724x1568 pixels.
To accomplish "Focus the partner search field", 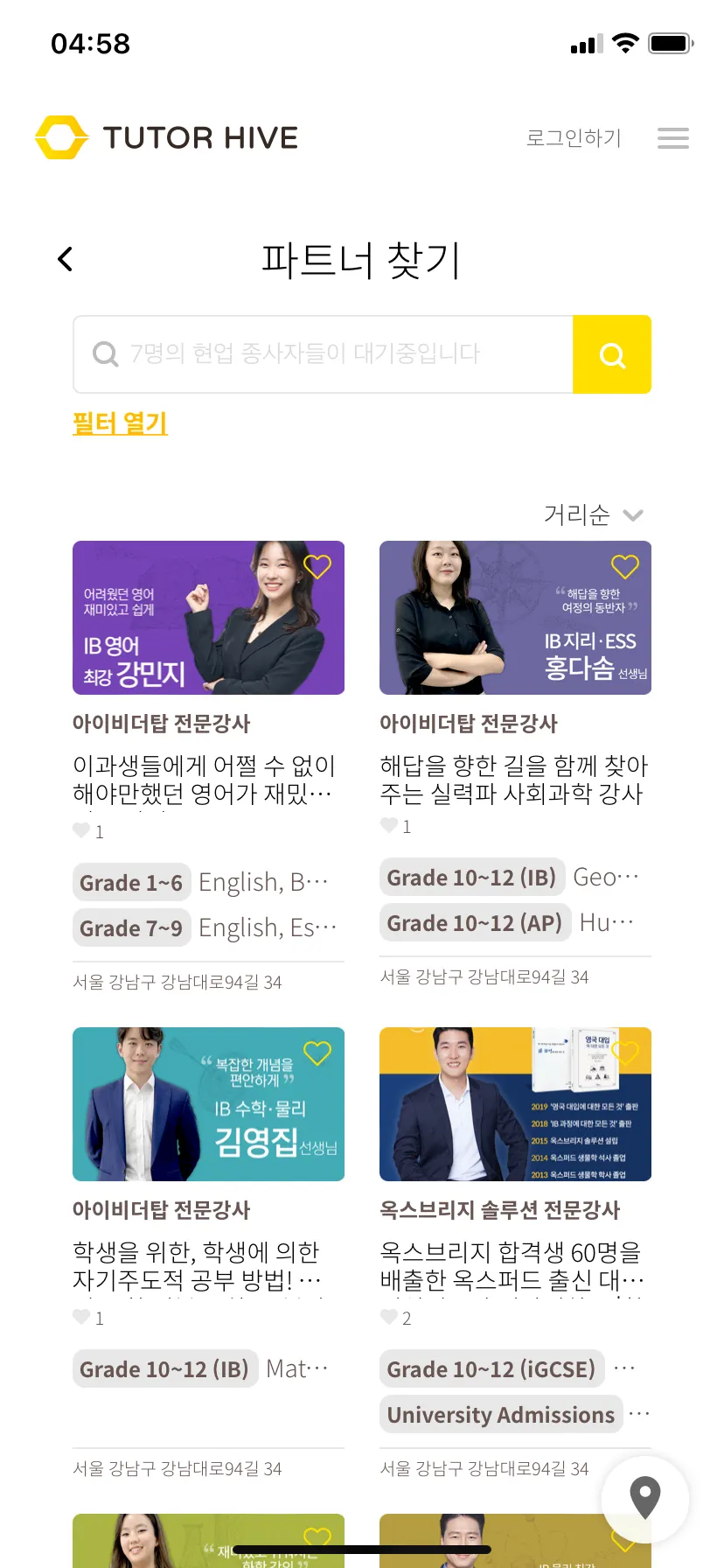I will [x=324, y=354].
